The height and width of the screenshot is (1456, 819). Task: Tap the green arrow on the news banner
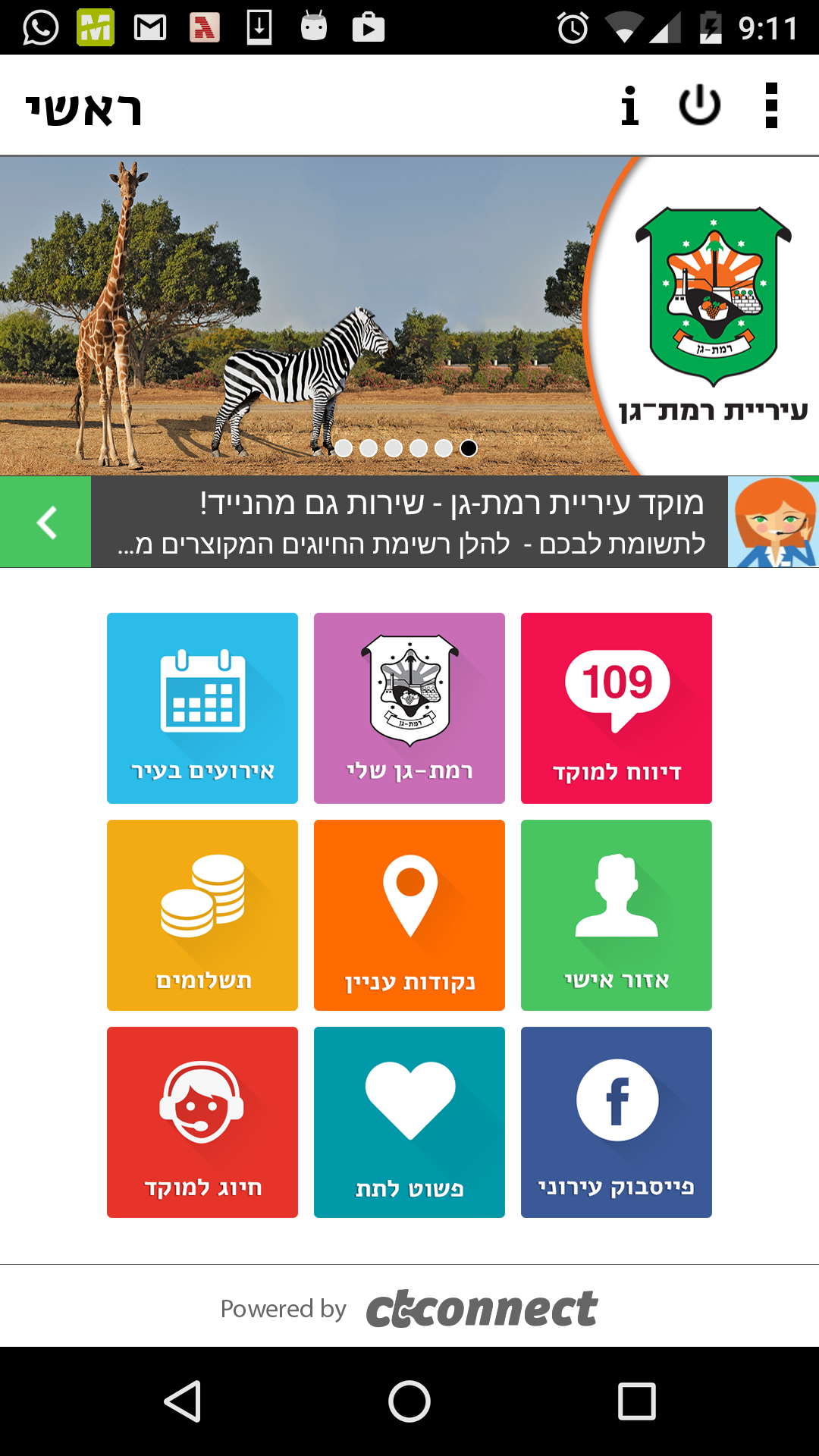click(45, 522)
